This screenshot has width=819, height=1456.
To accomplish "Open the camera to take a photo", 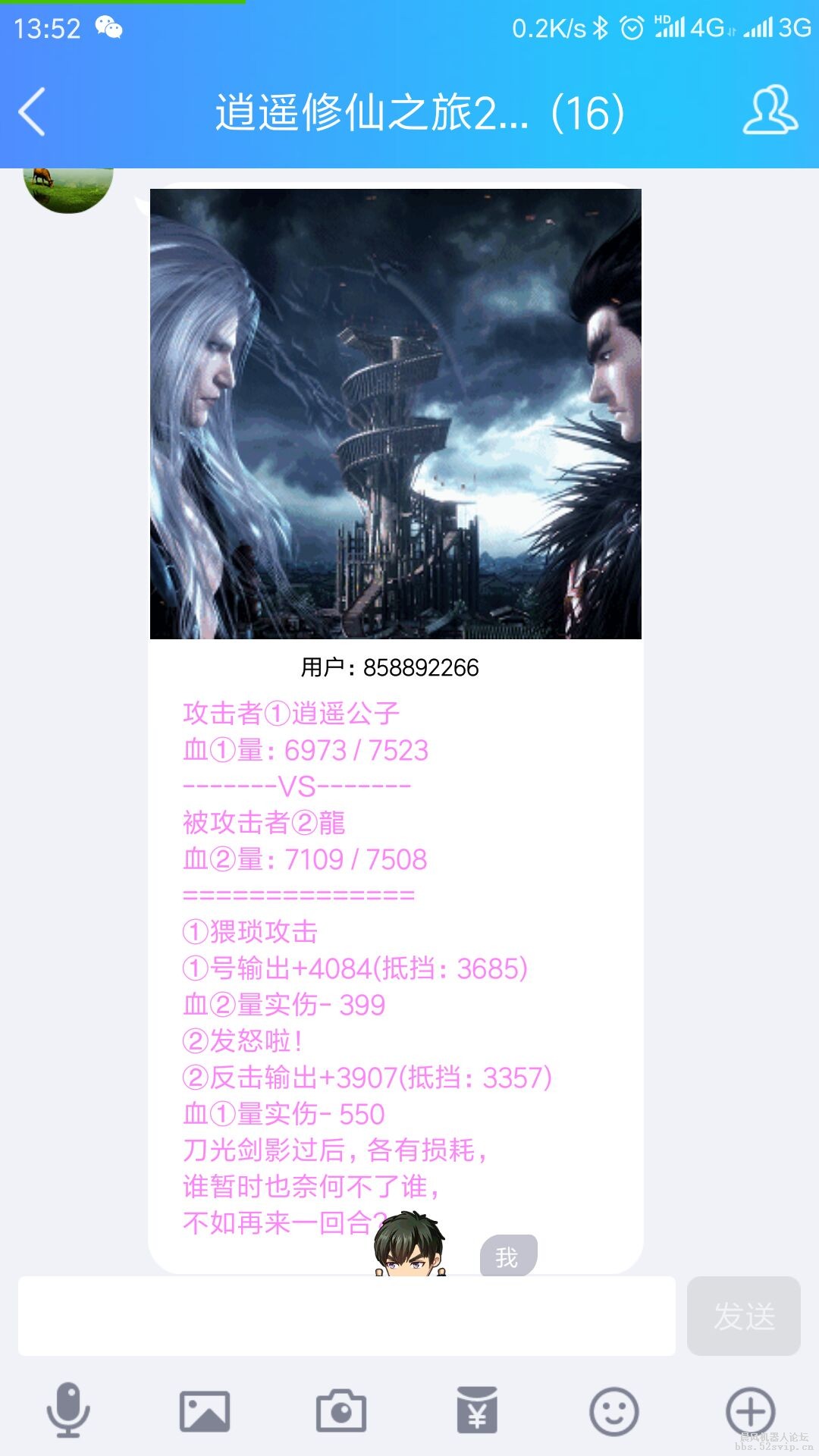I will click(x=341, y=1411).
